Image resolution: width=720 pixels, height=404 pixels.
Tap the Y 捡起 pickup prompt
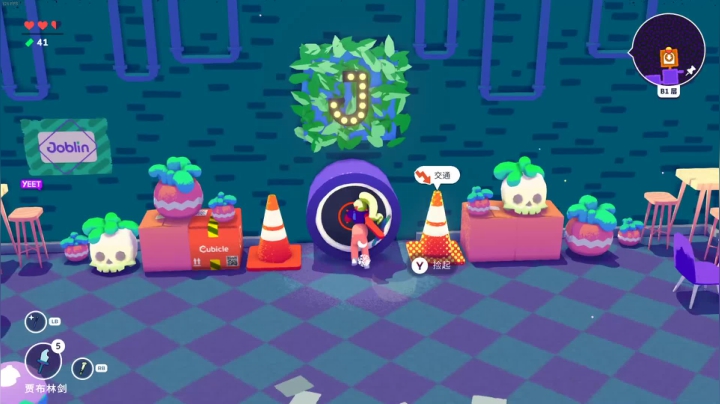tap(429, 266)
